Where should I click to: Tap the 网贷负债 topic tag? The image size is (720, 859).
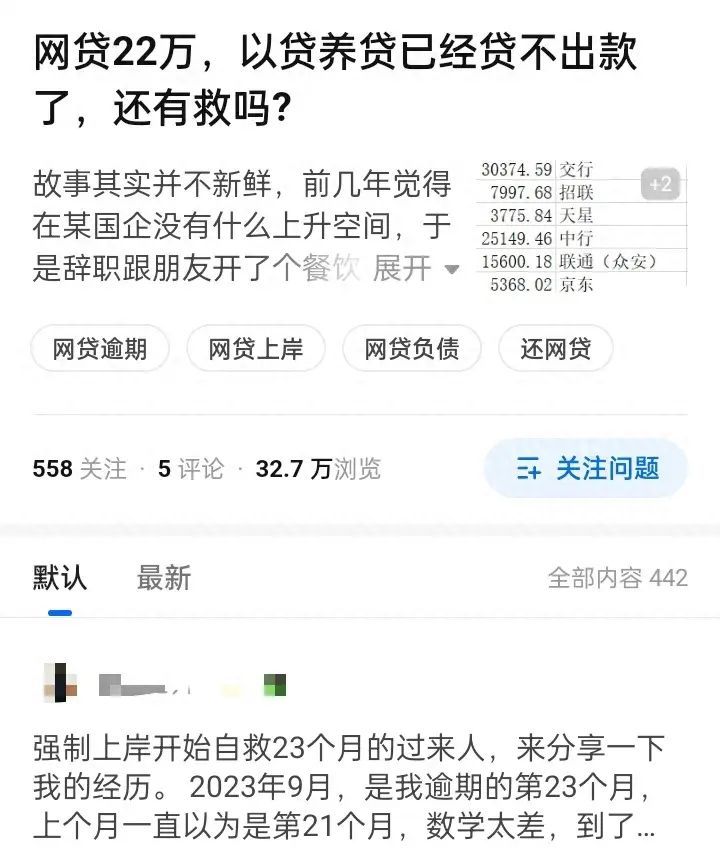412,349
